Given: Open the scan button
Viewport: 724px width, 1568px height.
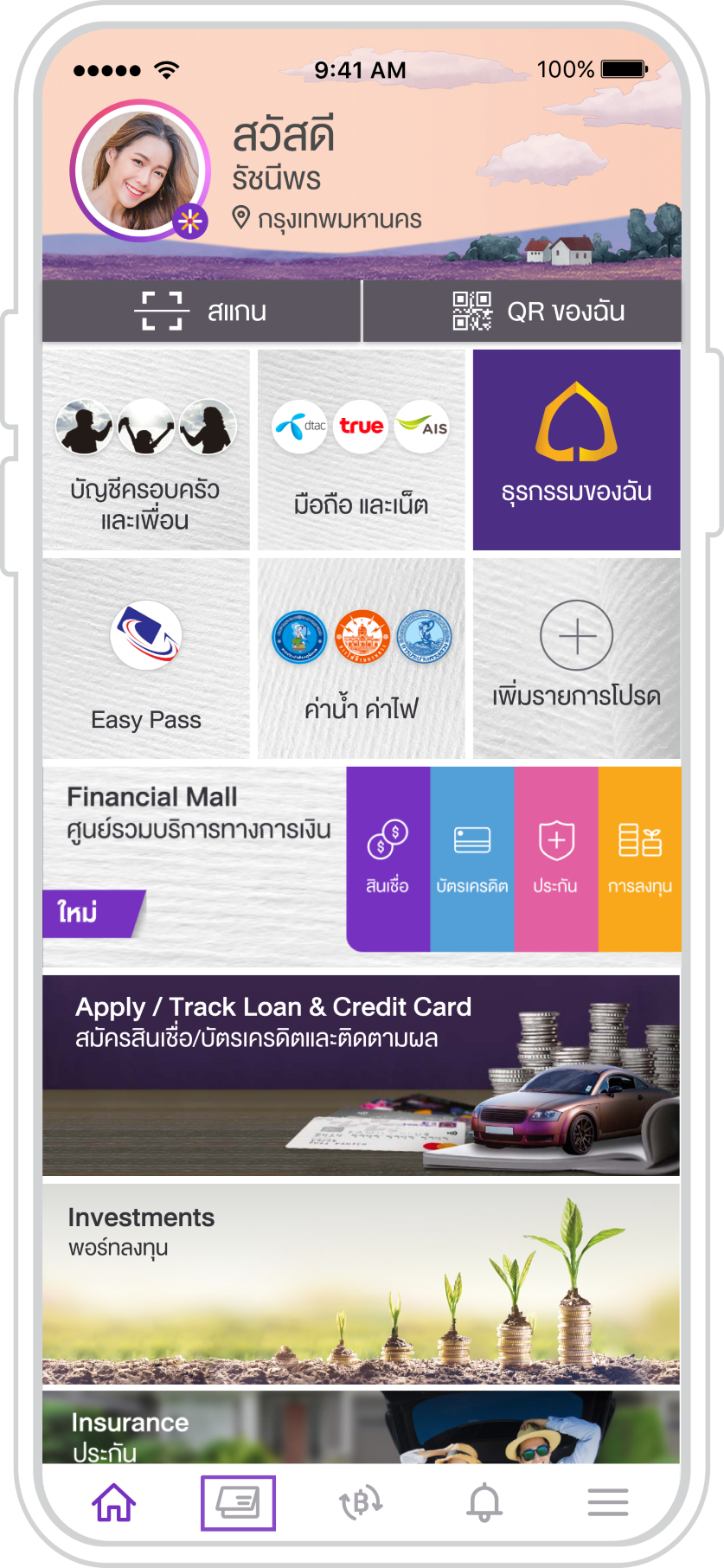Looking at the screenshot, I should click(201, 312).
